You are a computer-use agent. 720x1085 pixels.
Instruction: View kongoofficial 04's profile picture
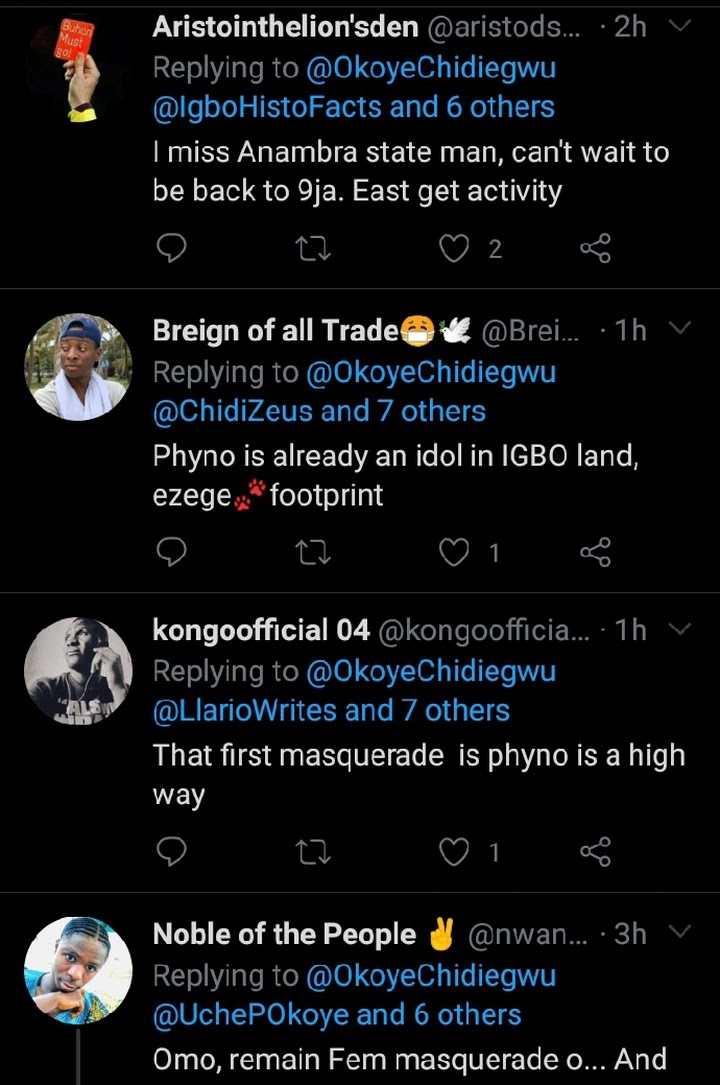point(78,669)
